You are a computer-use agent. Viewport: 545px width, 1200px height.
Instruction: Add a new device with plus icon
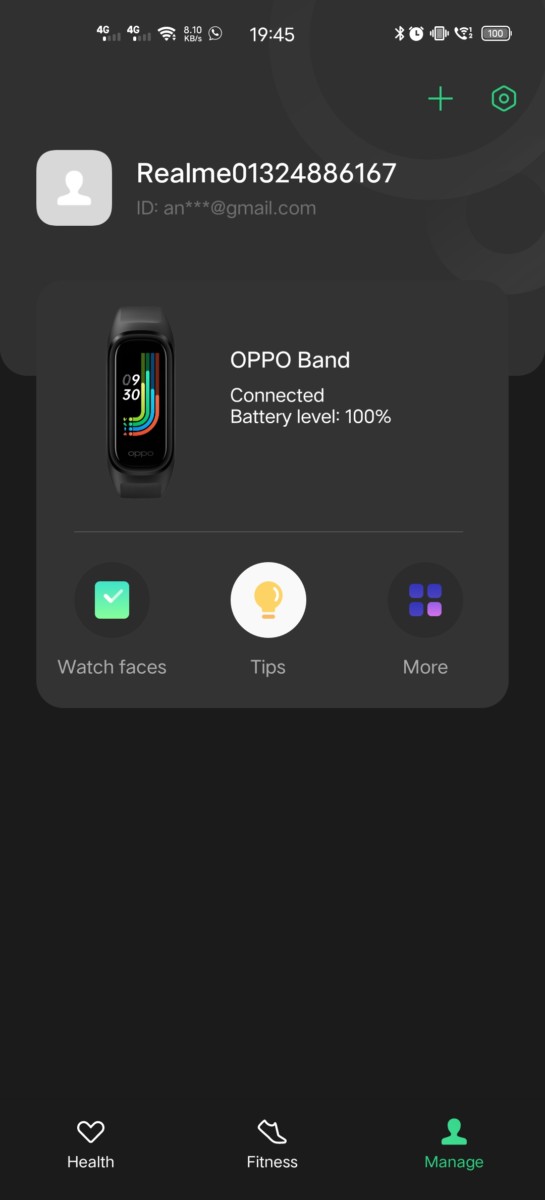(x=440, y=98)
